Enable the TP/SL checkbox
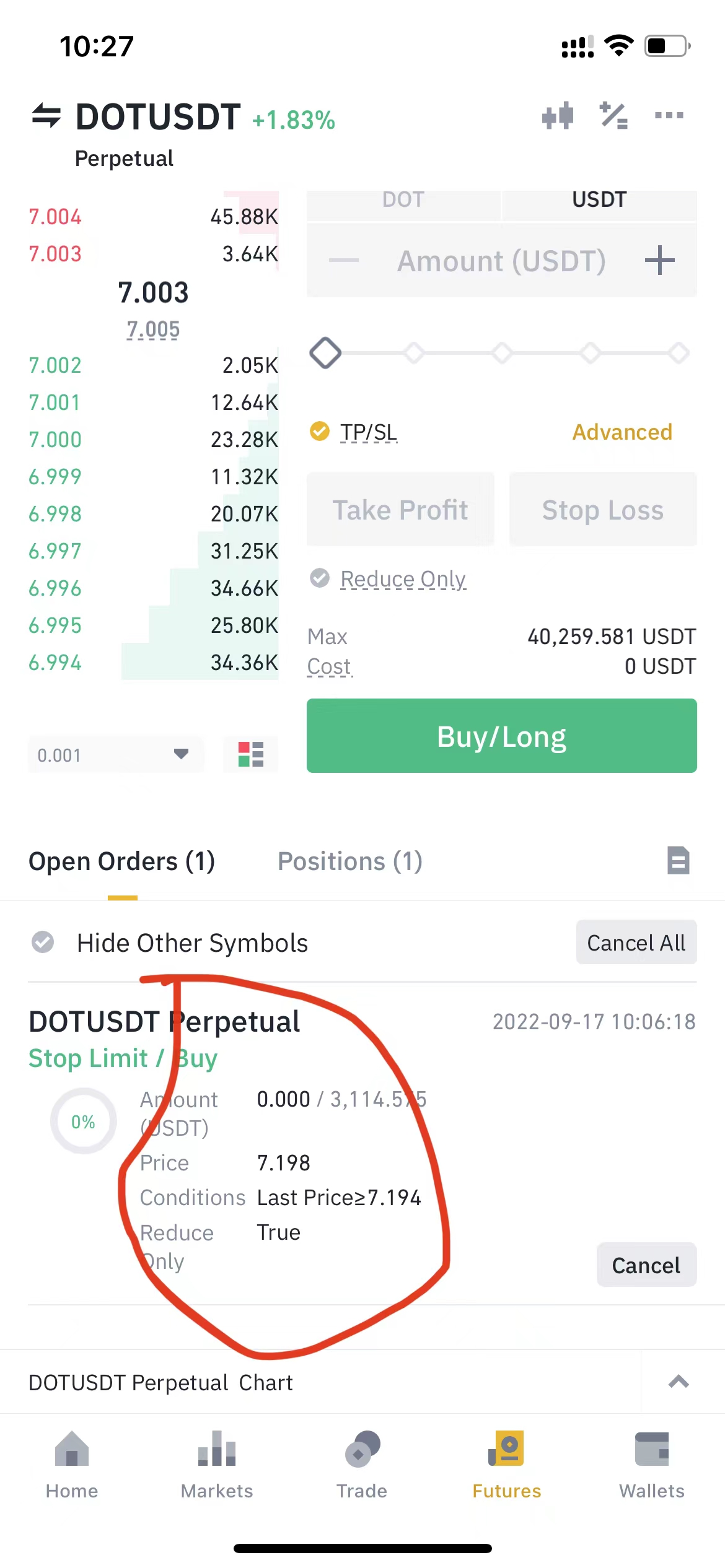 coord(320,432)
